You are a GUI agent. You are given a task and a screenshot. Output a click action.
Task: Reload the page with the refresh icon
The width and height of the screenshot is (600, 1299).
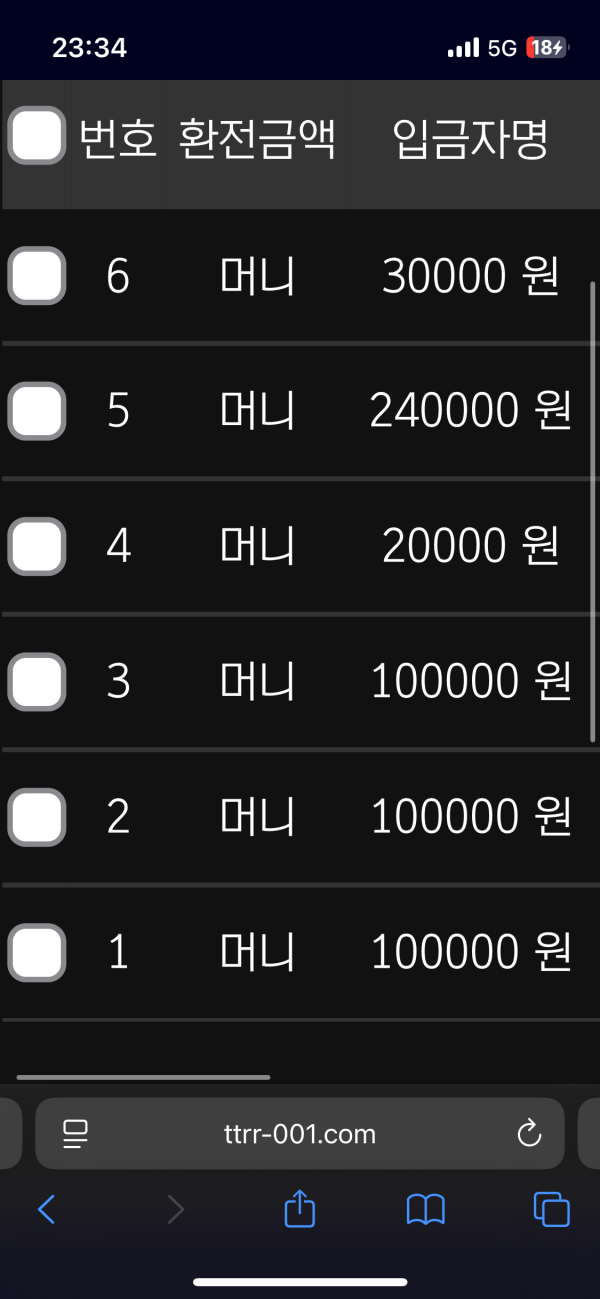click(528, 1133)
